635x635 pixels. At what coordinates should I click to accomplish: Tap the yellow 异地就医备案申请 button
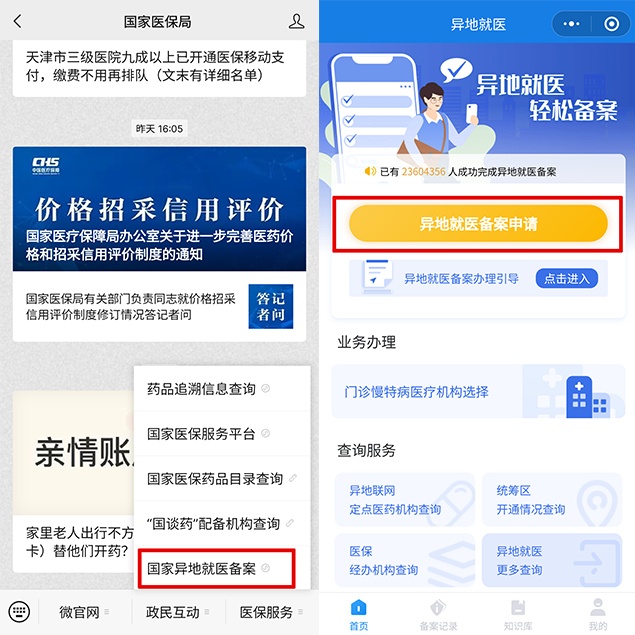coord(478,225)
